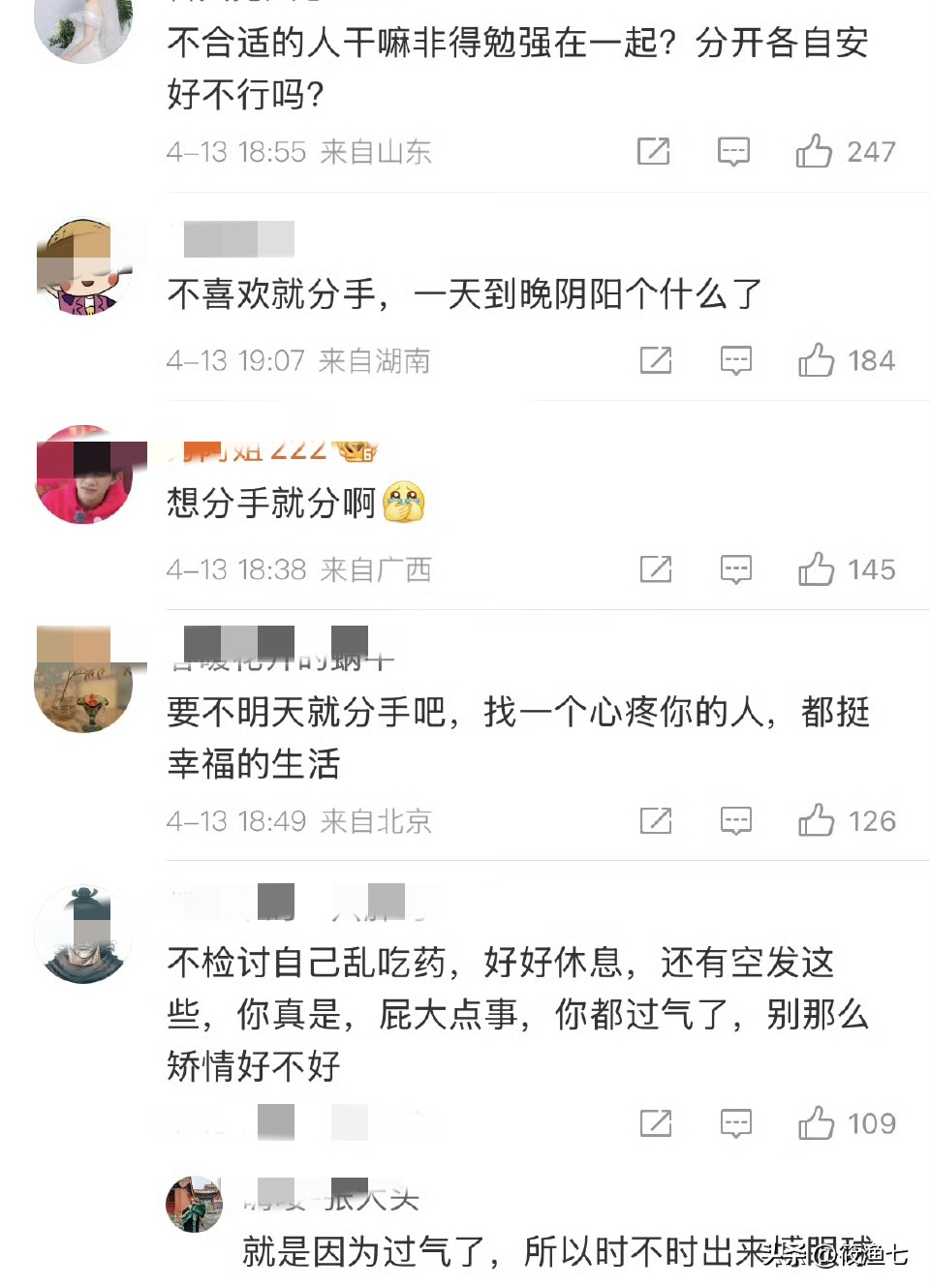The image size is (930, 1288).
Task: Like the comment posted from 湖南
Action: [x=817, y=360]
